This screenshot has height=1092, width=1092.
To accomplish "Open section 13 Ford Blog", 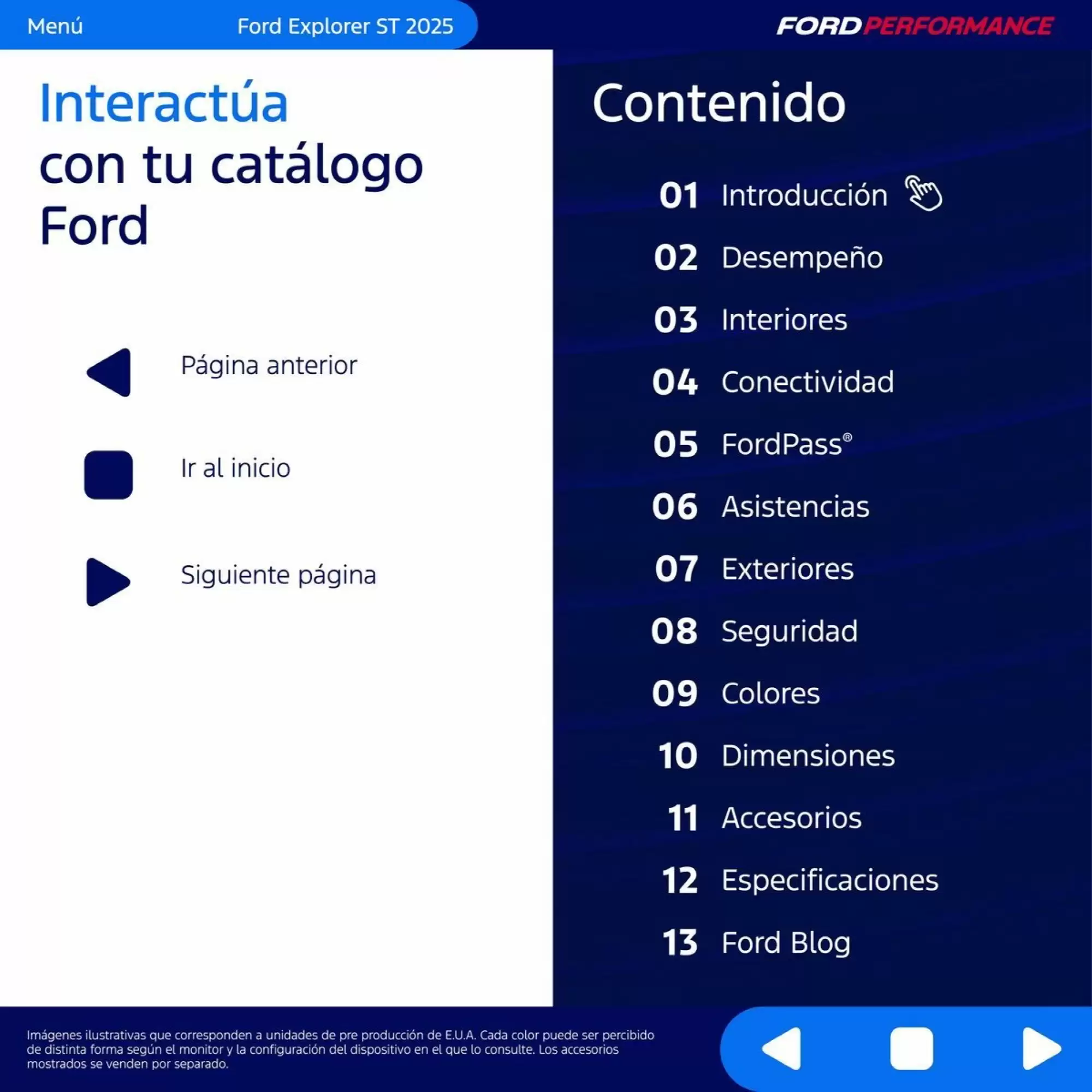I will click(x=785, y=943).
